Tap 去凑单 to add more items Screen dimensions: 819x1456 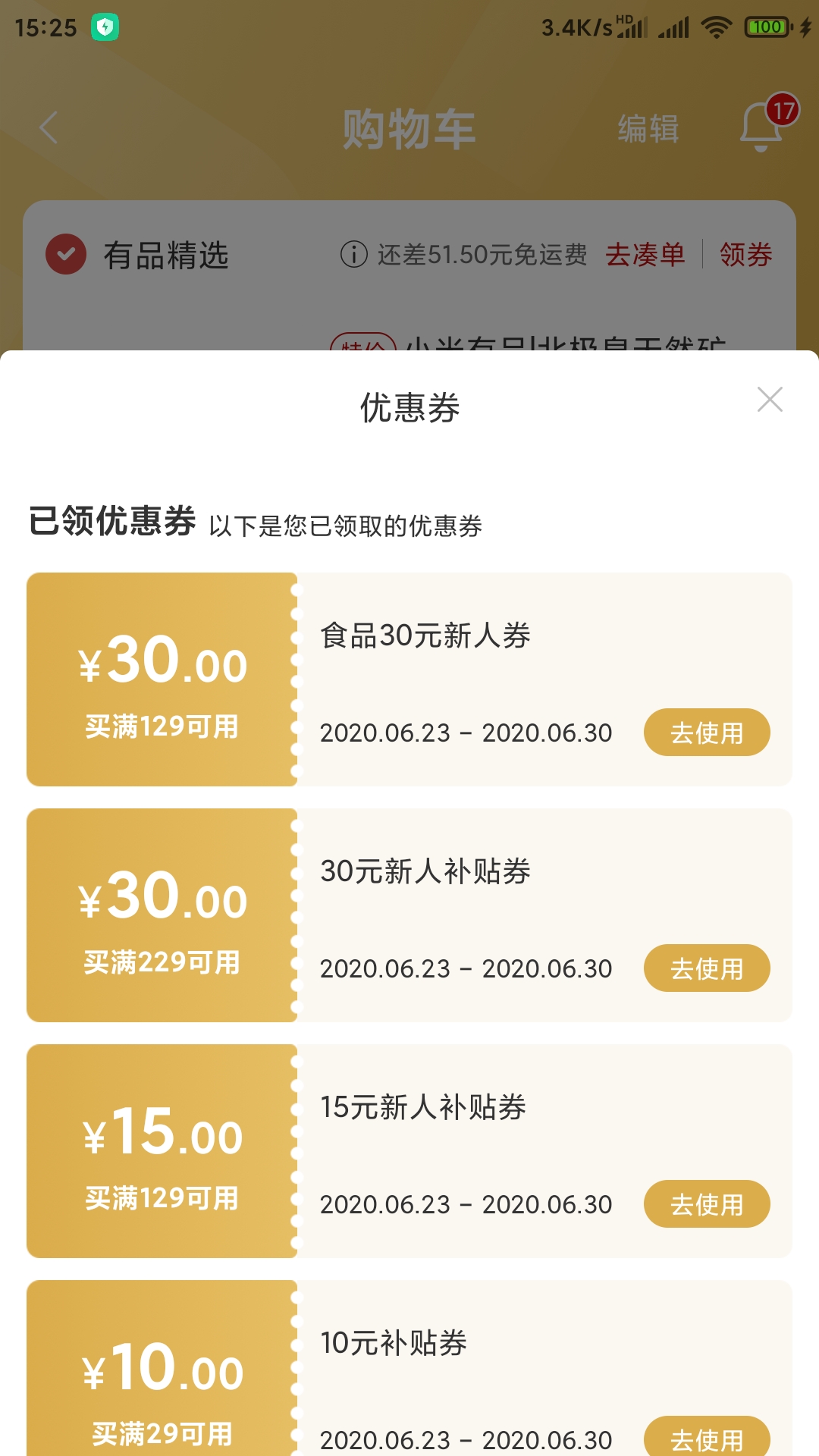pos(646,256)
